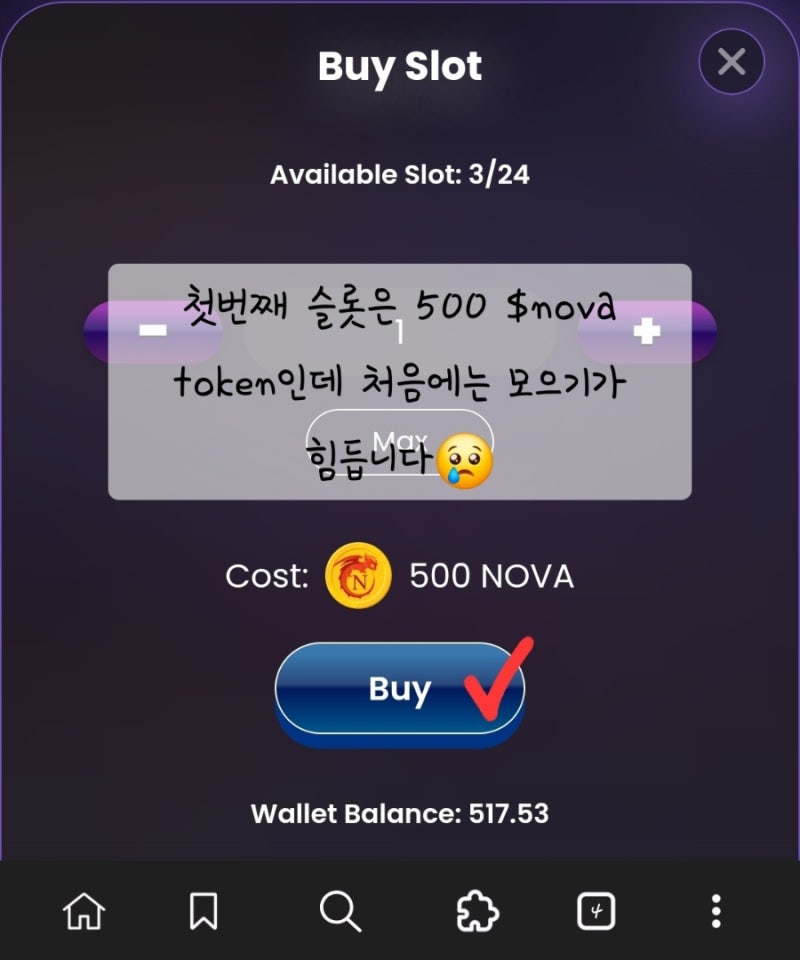Open the browser search
This screenshot has width=800, height=960.
pos(340,911)
